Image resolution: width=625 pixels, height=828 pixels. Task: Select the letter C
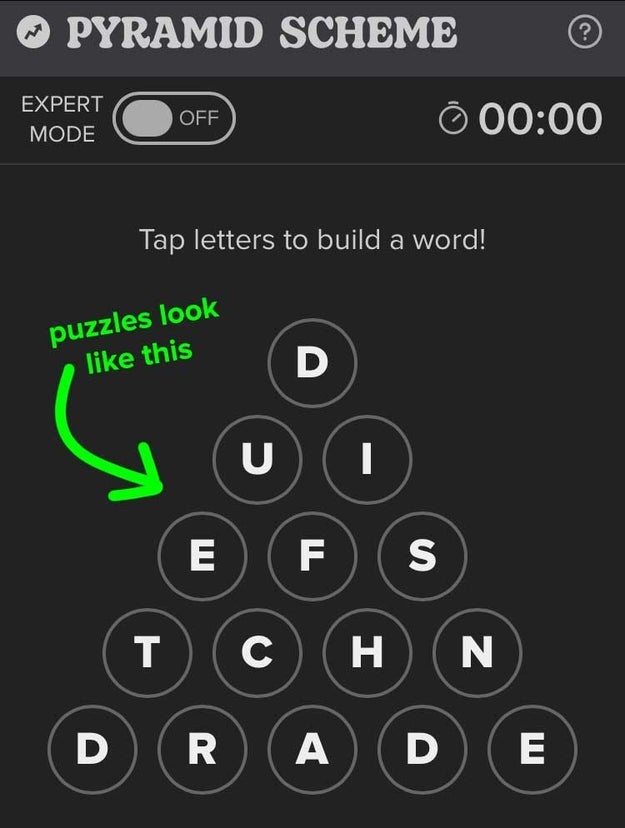tap(257, 652)
